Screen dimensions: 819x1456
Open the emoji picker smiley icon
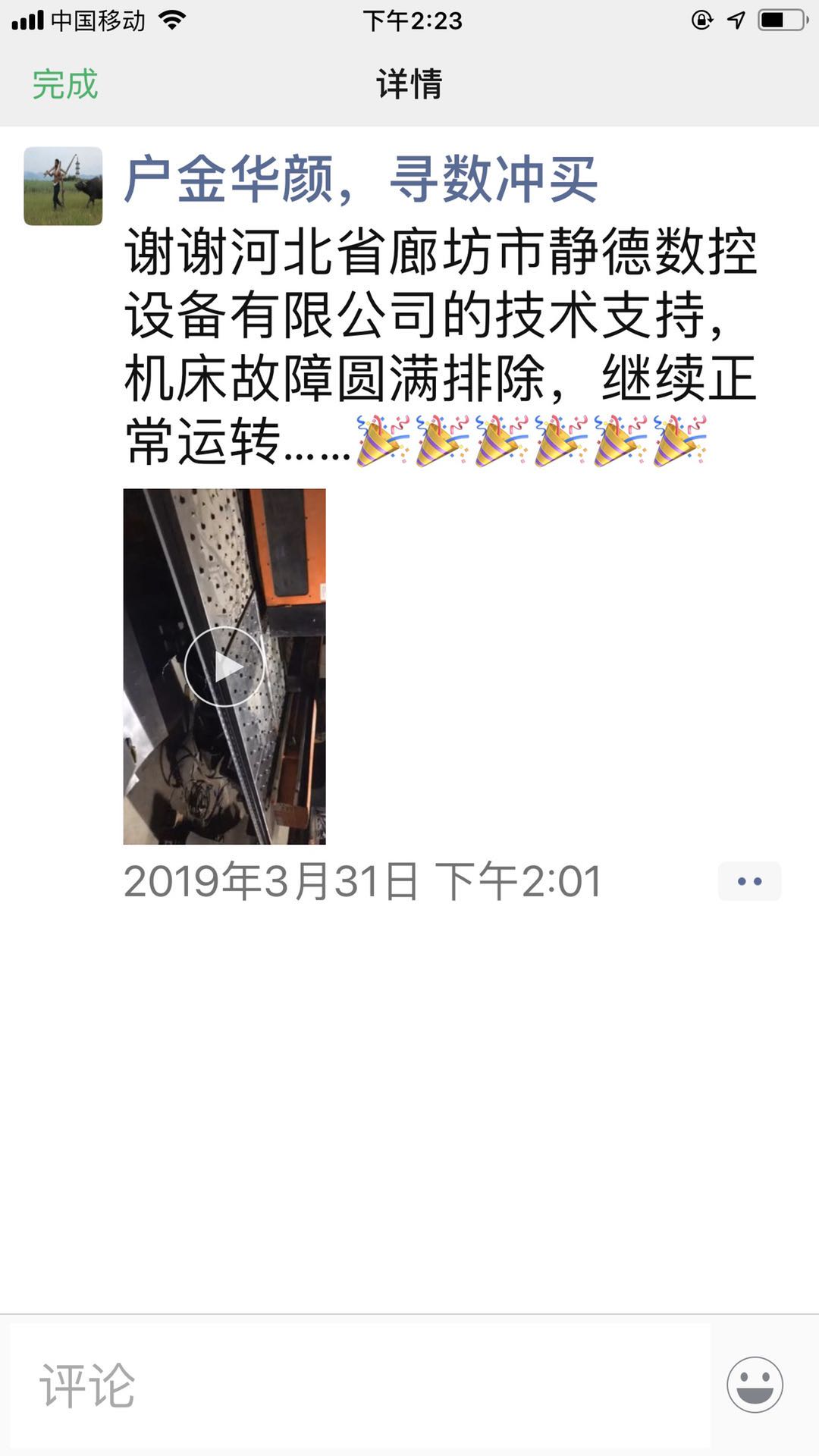[755, 1385]
